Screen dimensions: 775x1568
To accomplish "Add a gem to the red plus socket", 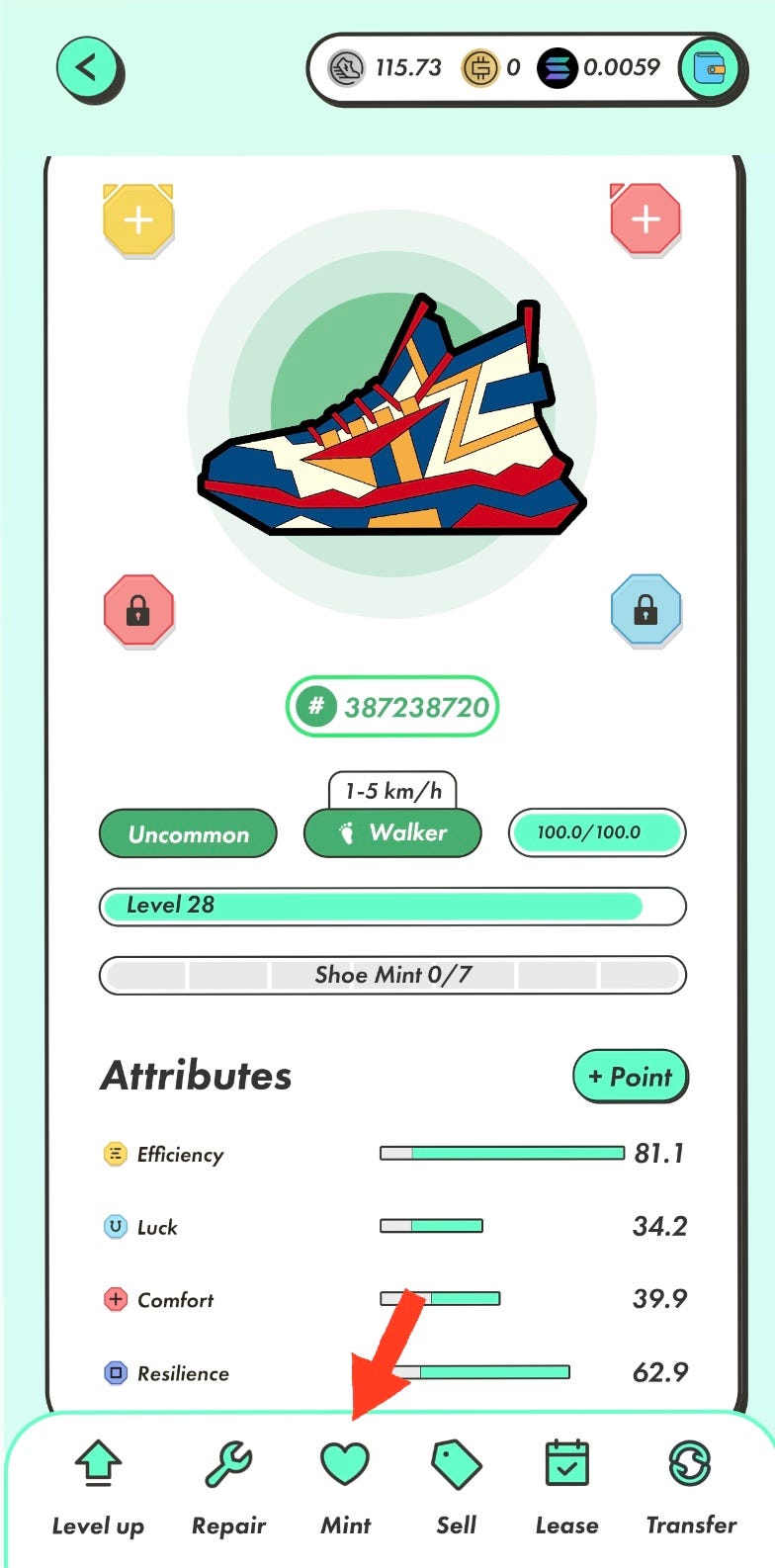I will (x=646, y=219).
